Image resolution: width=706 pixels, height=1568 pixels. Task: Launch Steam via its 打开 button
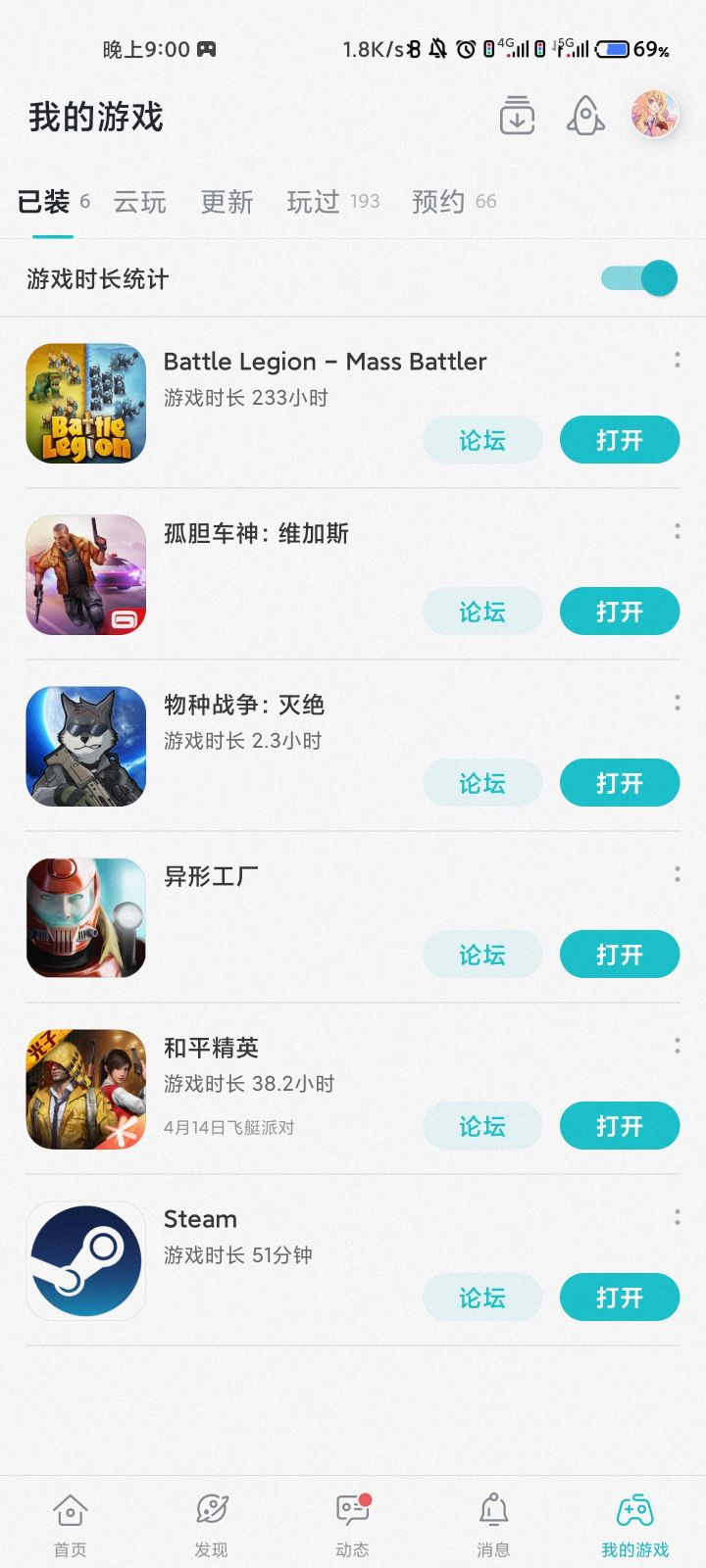[619, 1298]
